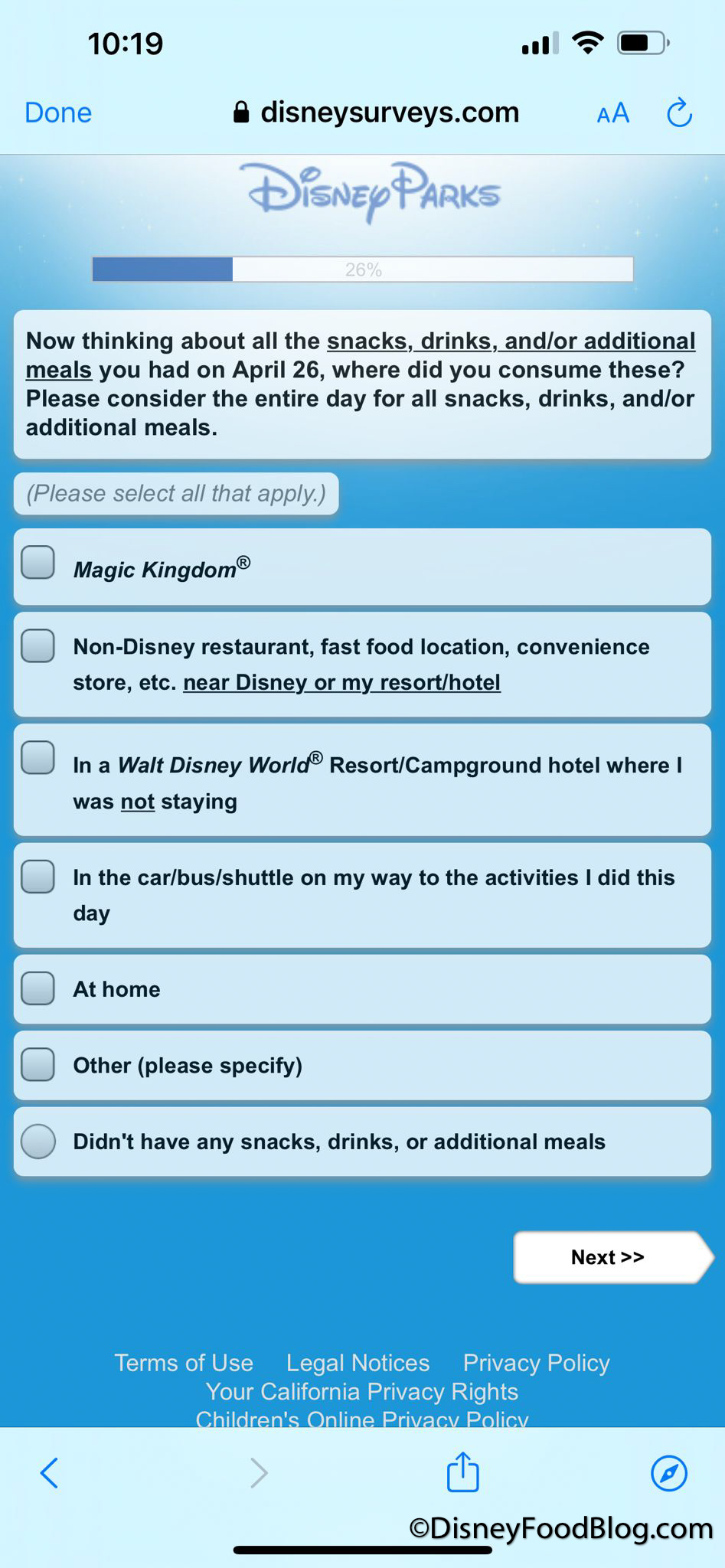Open page in Safari compass icon
This screenshot has width=725, height=1568.
[x=668, y=1472]
